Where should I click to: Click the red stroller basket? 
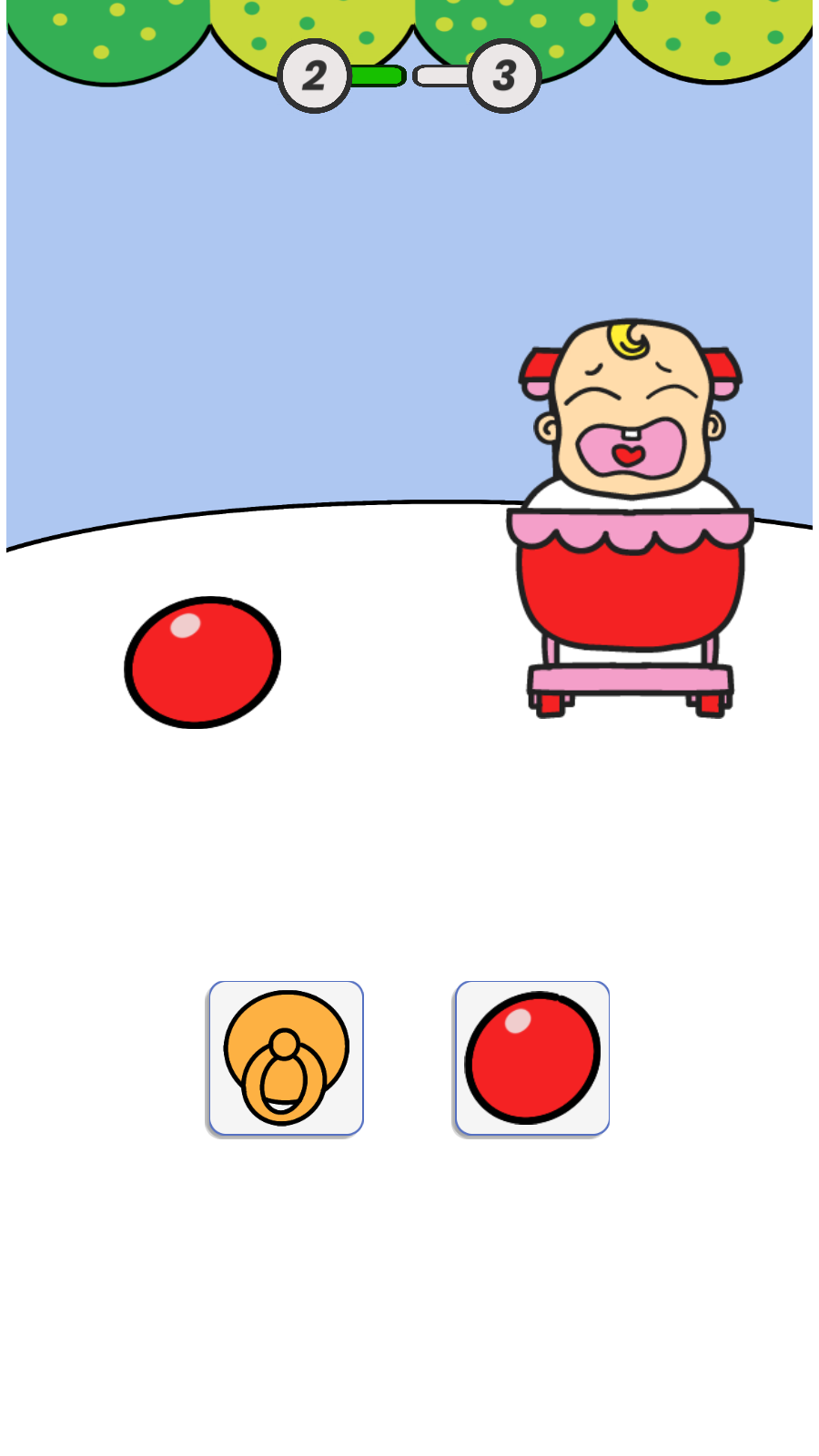[x=632, y=591]
